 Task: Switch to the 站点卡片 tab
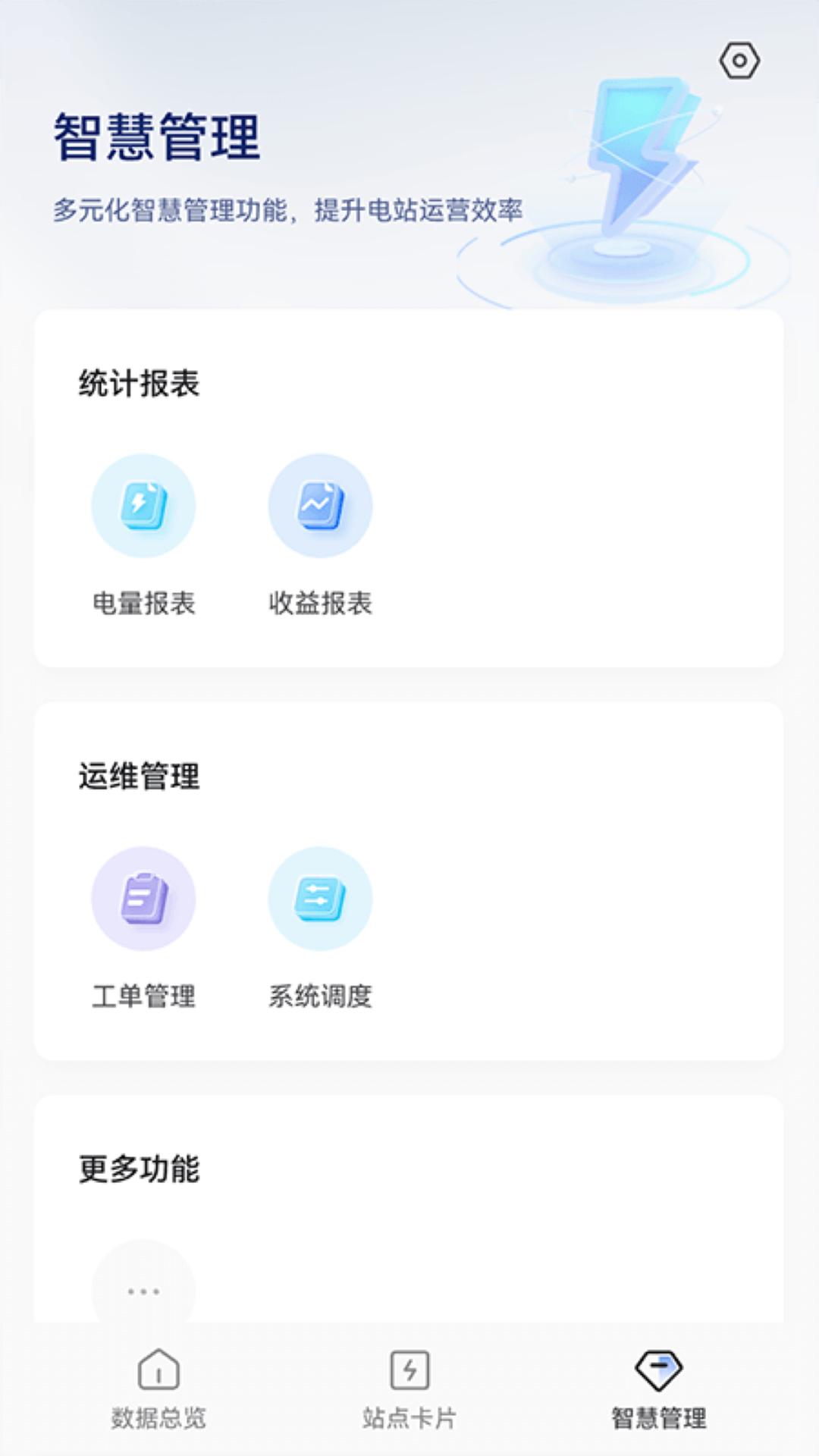point(409,1388)
